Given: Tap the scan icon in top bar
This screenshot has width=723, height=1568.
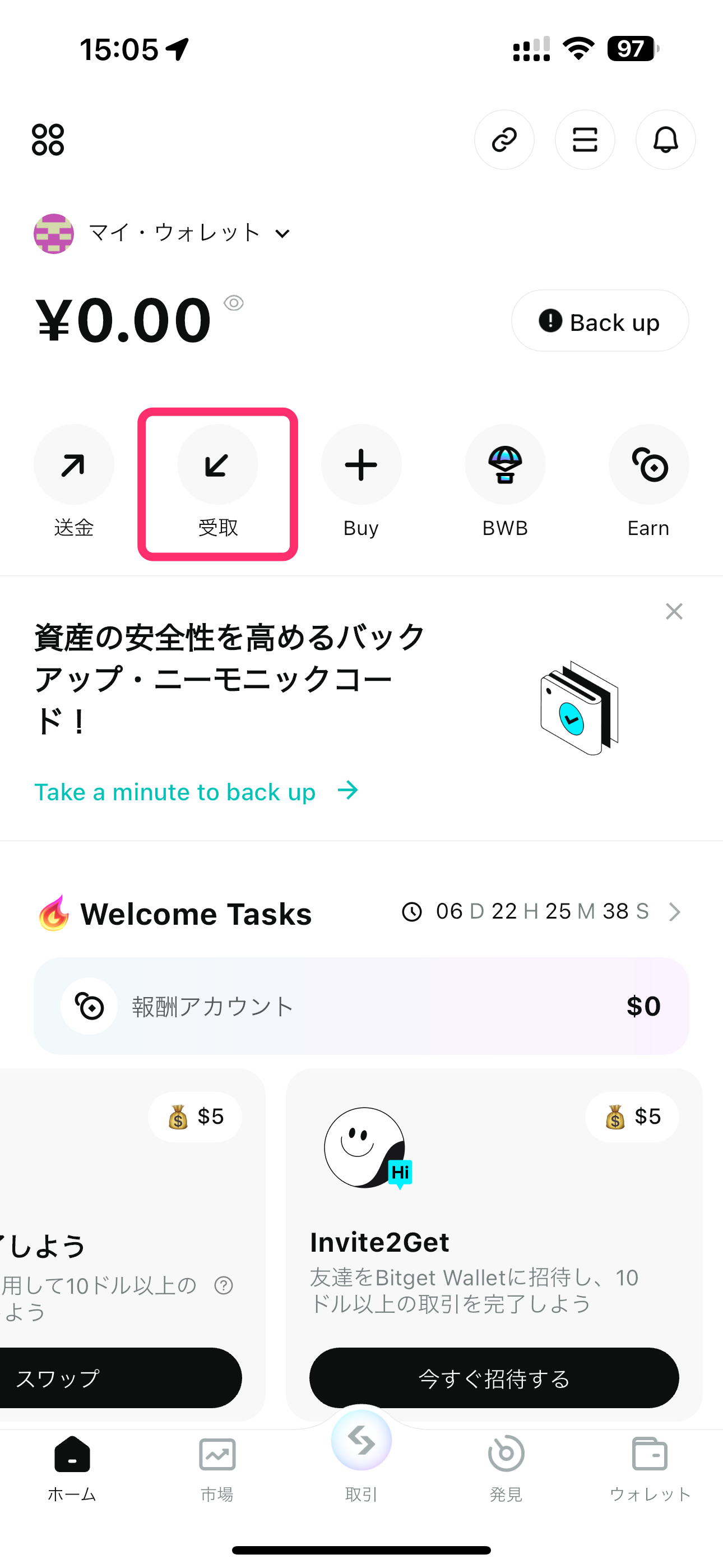Looking at the screenshot, I should (584, 140).
